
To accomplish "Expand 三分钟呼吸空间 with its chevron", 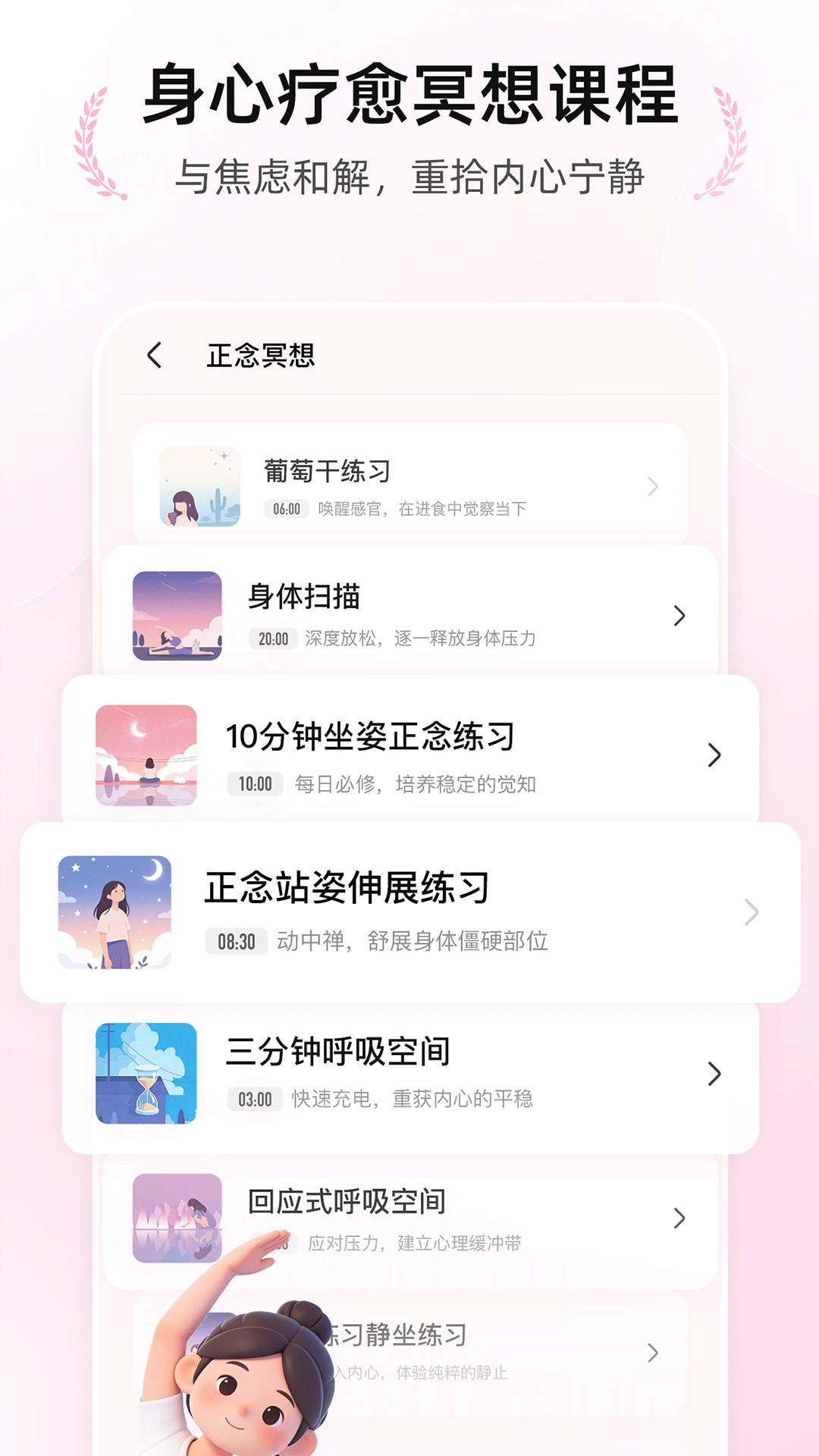I will coord(713,1072).
